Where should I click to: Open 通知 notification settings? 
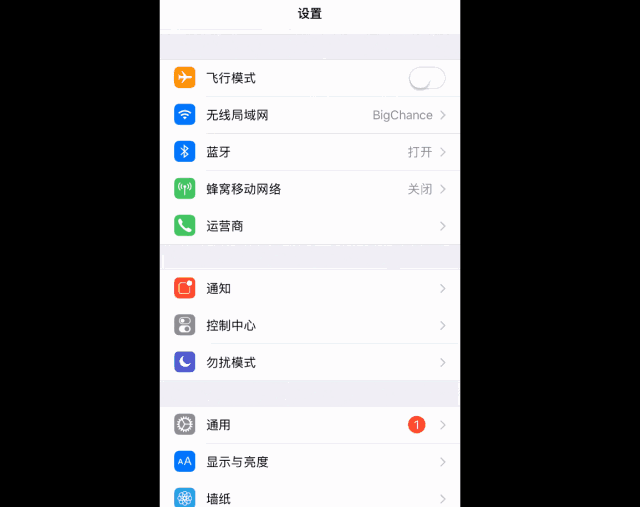[x=310, y=288]
